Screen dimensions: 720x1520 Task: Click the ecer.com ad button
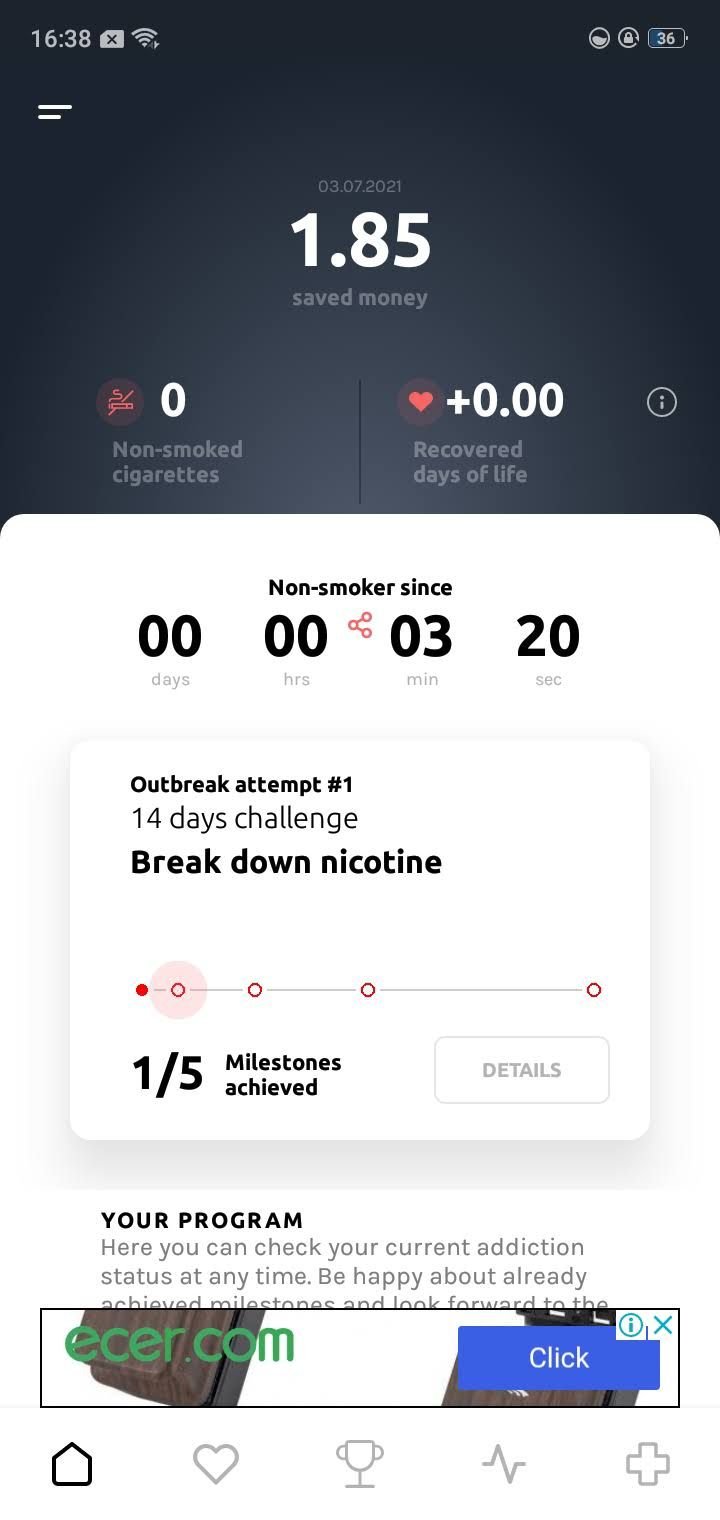pos(559,1358)
